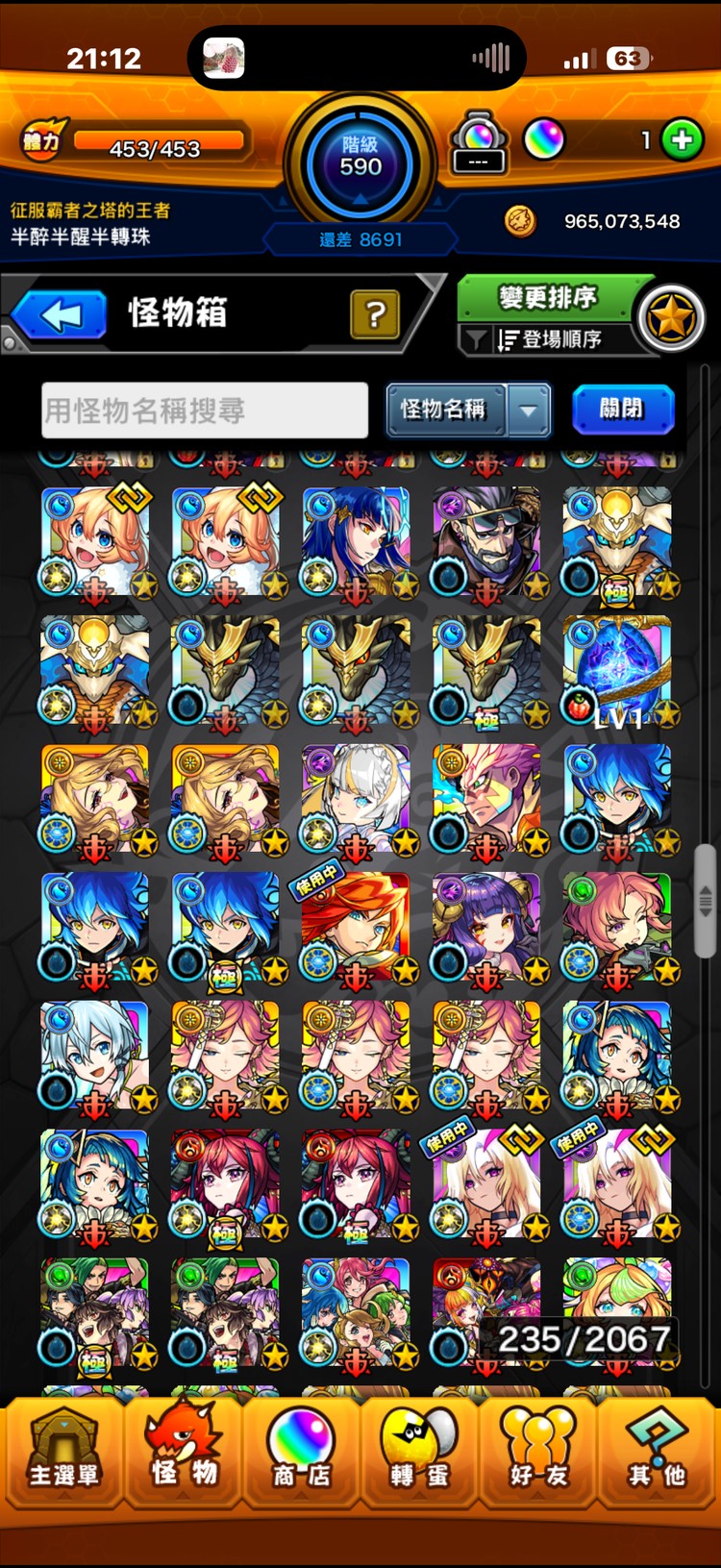
Task: Open the 主選單 tab
Action: [x=63, y=1454]
